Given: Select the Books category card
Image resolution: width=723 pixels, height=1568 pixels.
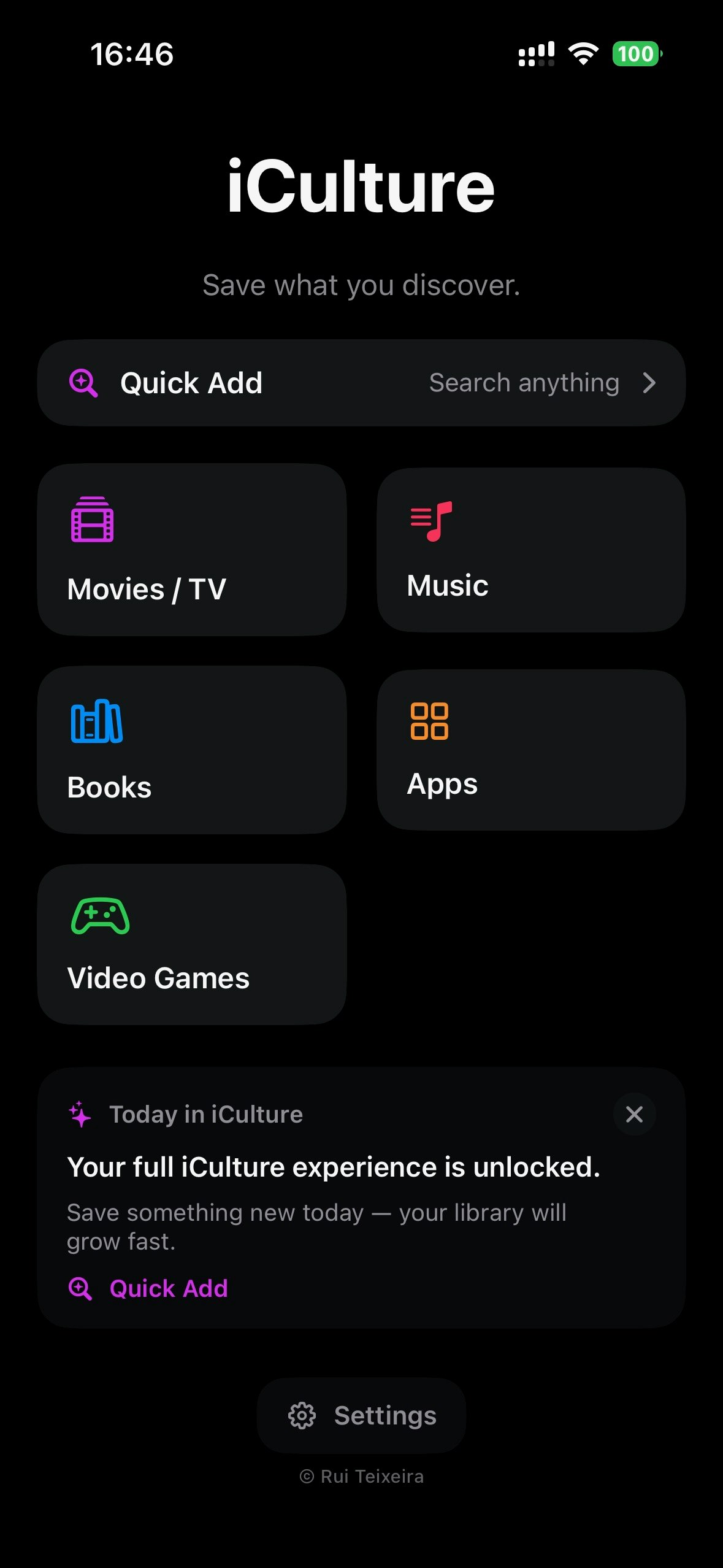Looking at the screenshot, I should pyautogui.click(x=192, y=750).
